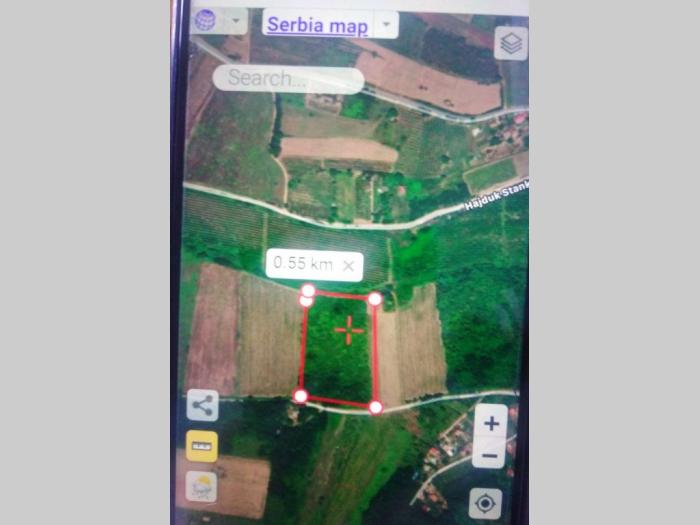
Task: Toggle the ruler measuring tool
Action: coord(202,445)
